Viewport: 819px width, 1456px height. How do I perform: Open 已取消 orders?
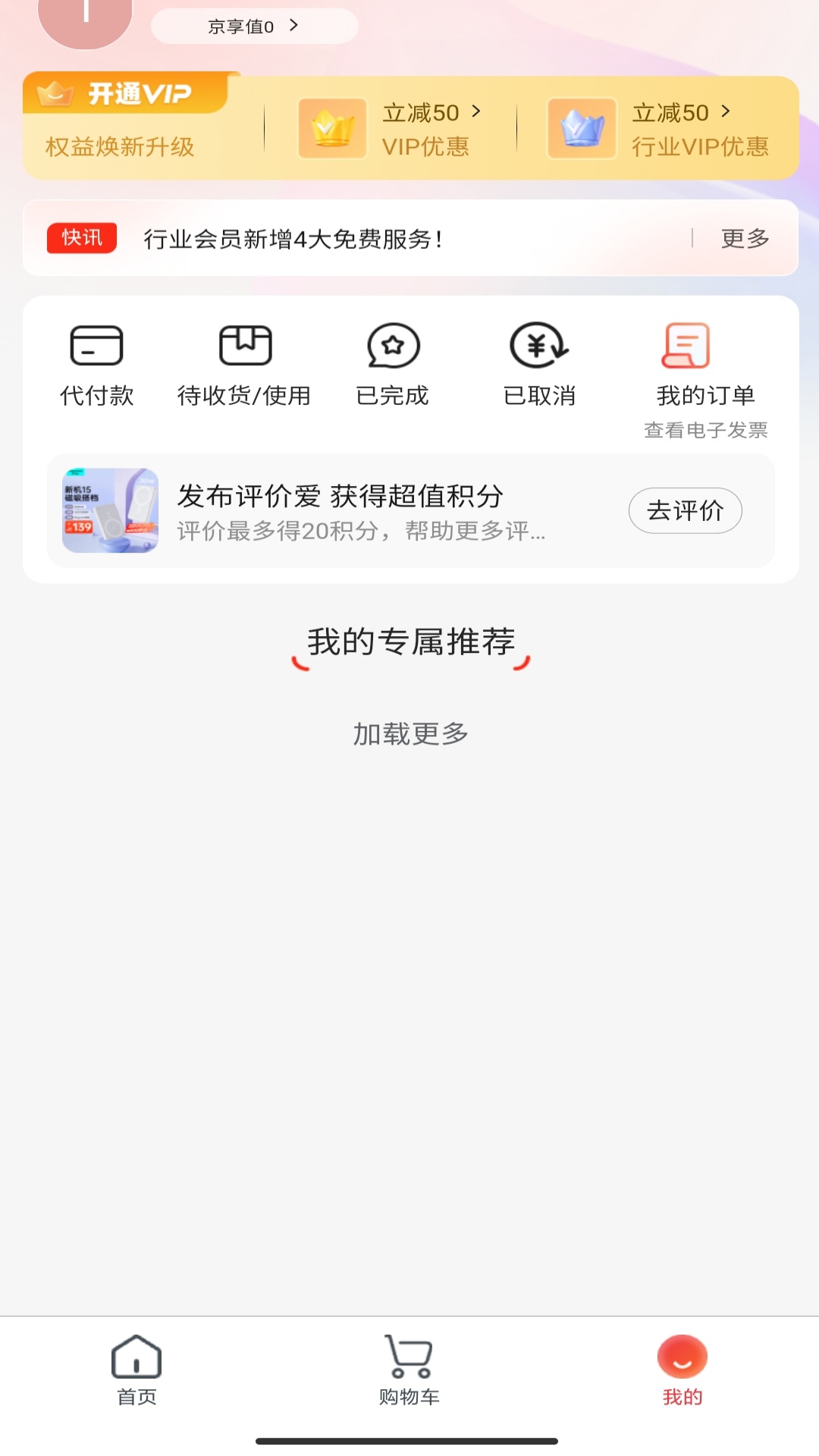click(539, 365)
